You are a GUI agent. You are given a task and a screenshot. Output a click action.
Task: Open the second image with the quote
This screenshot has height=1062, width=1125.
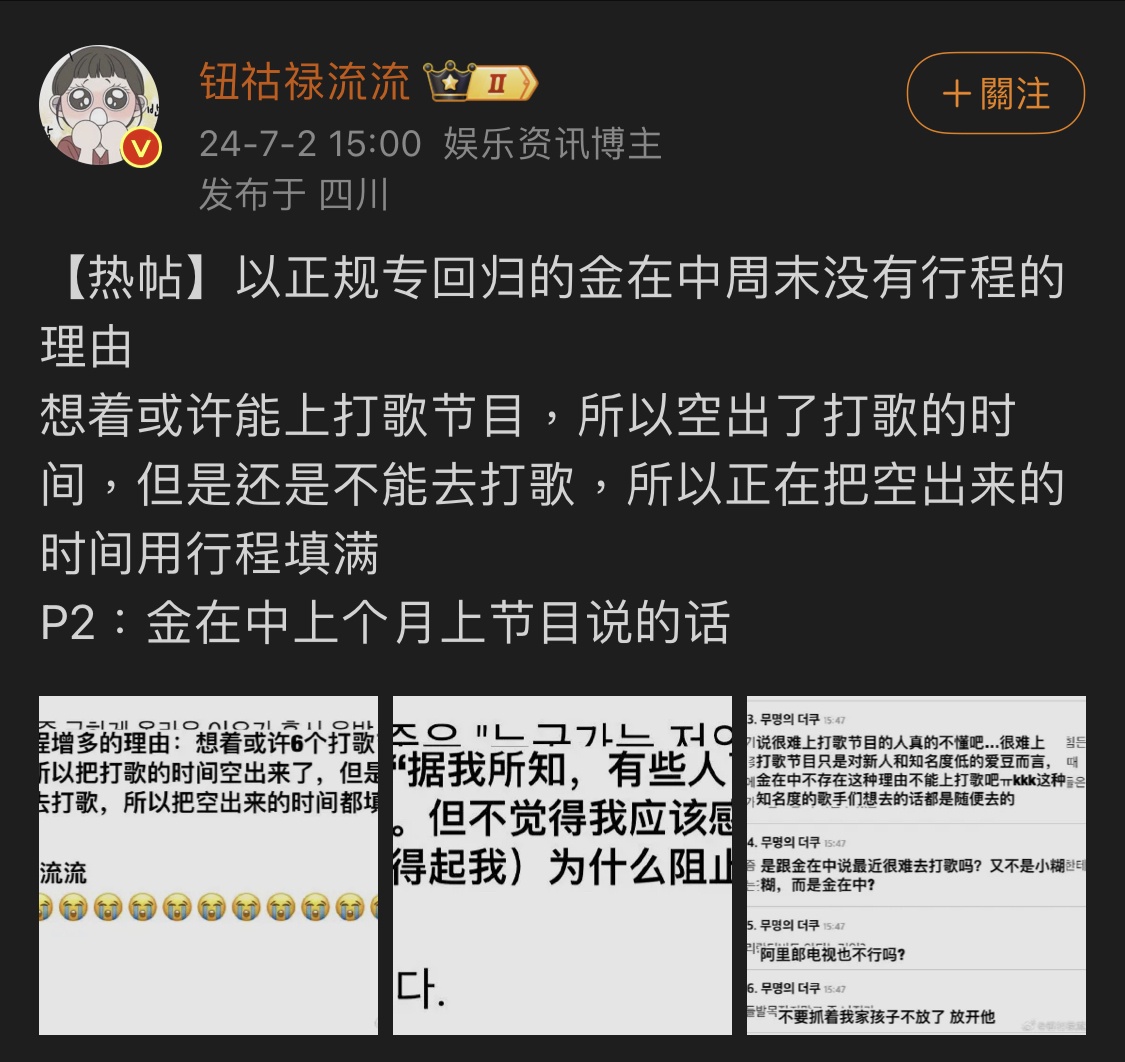[x=562, y=865]
